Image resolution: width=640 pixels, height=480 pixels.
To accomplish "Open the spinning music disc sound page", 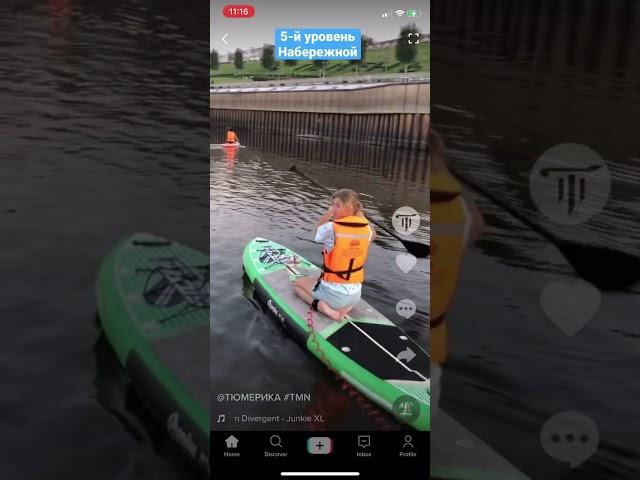I will point(405,406).
